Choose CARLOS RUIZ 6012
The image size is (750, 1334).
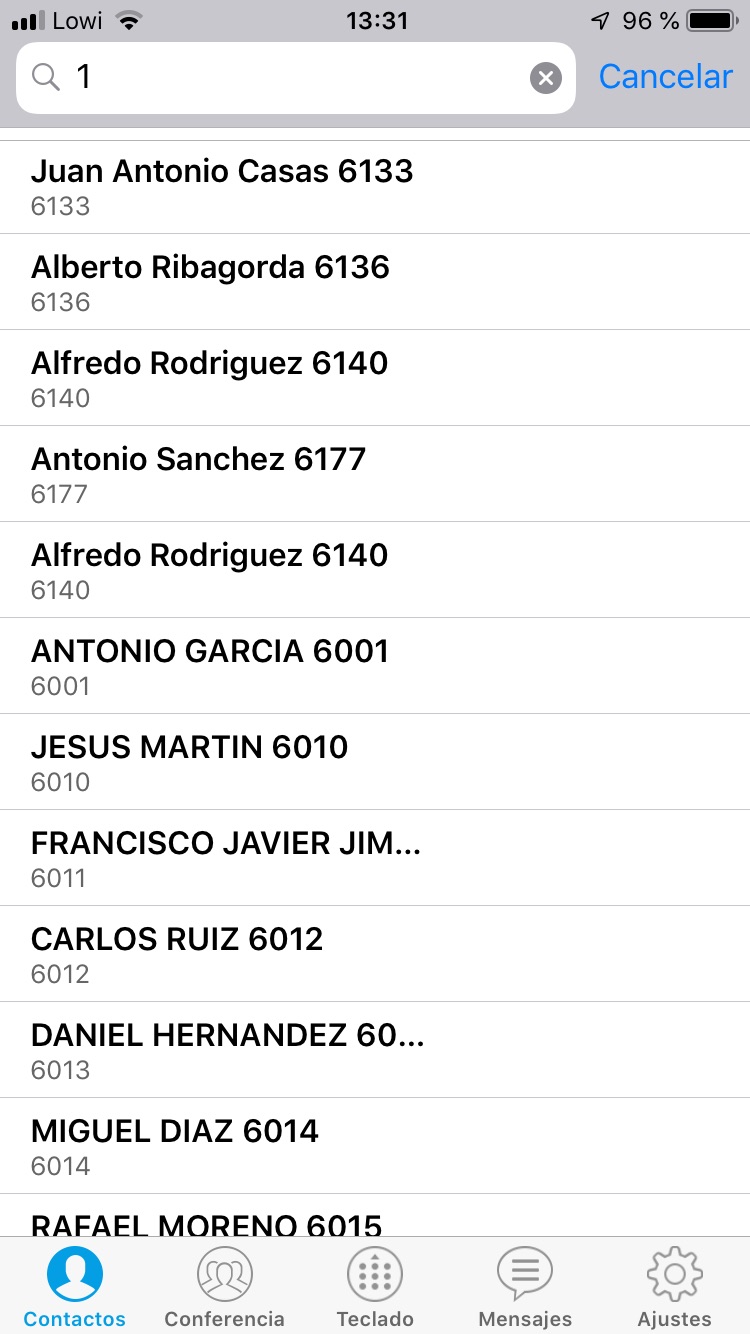coord(375,954)
